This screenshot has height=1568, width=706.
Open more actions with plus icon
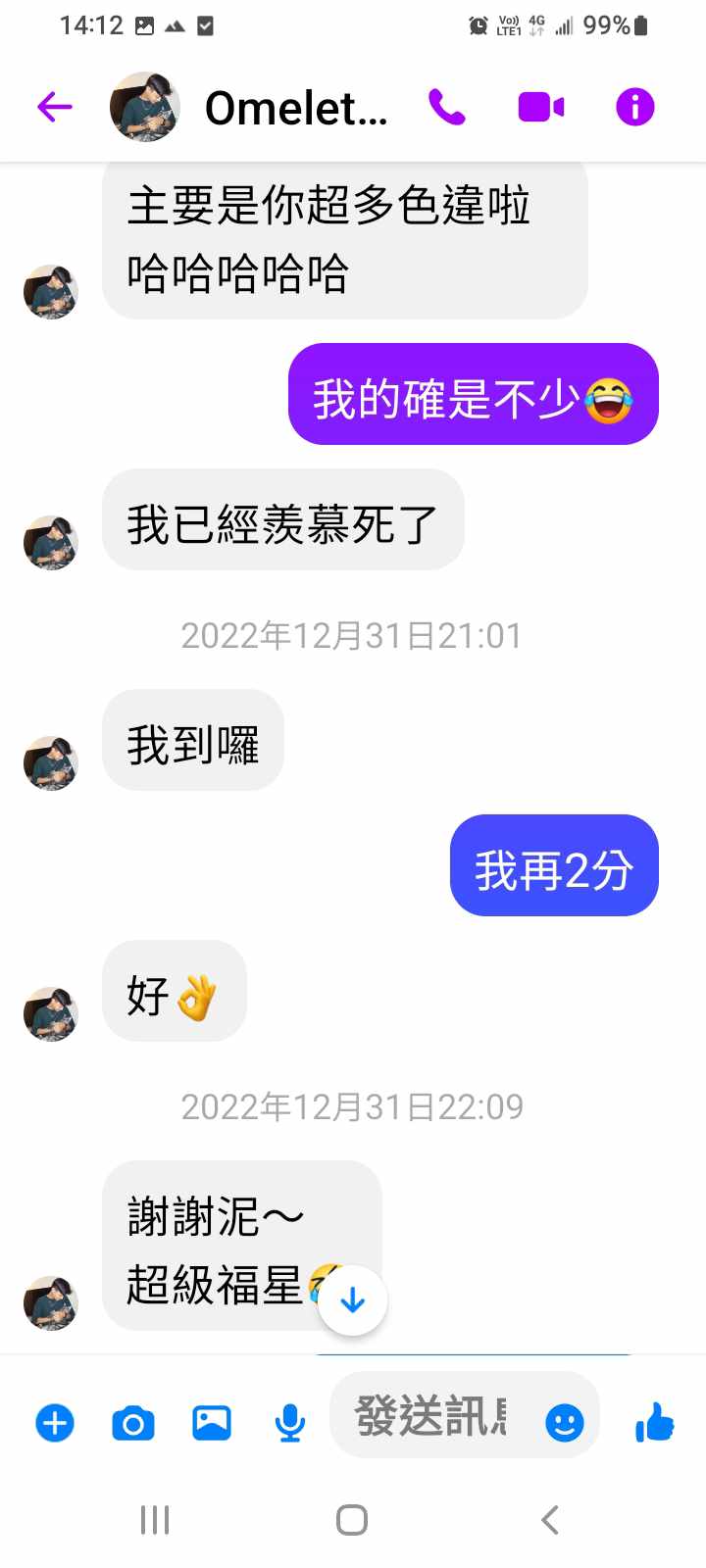click(55, 1422)
